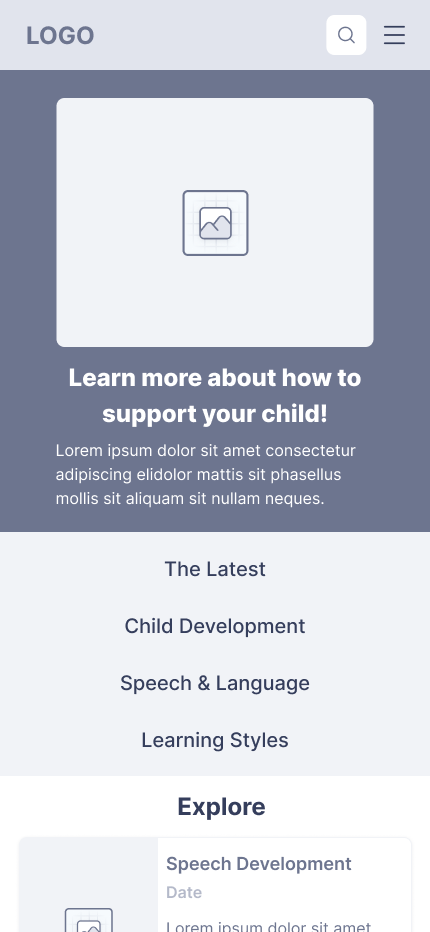Open the Speech Development article card
Viewport: 430px width, 932px height.
(x=215, y=885)
